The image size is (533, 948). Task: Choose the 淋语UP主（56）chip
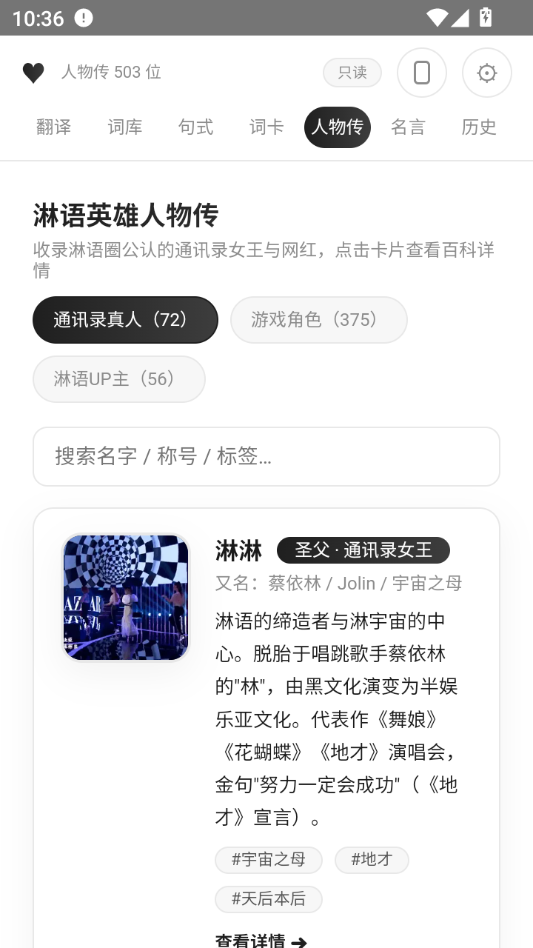click(x=119, y=379)
